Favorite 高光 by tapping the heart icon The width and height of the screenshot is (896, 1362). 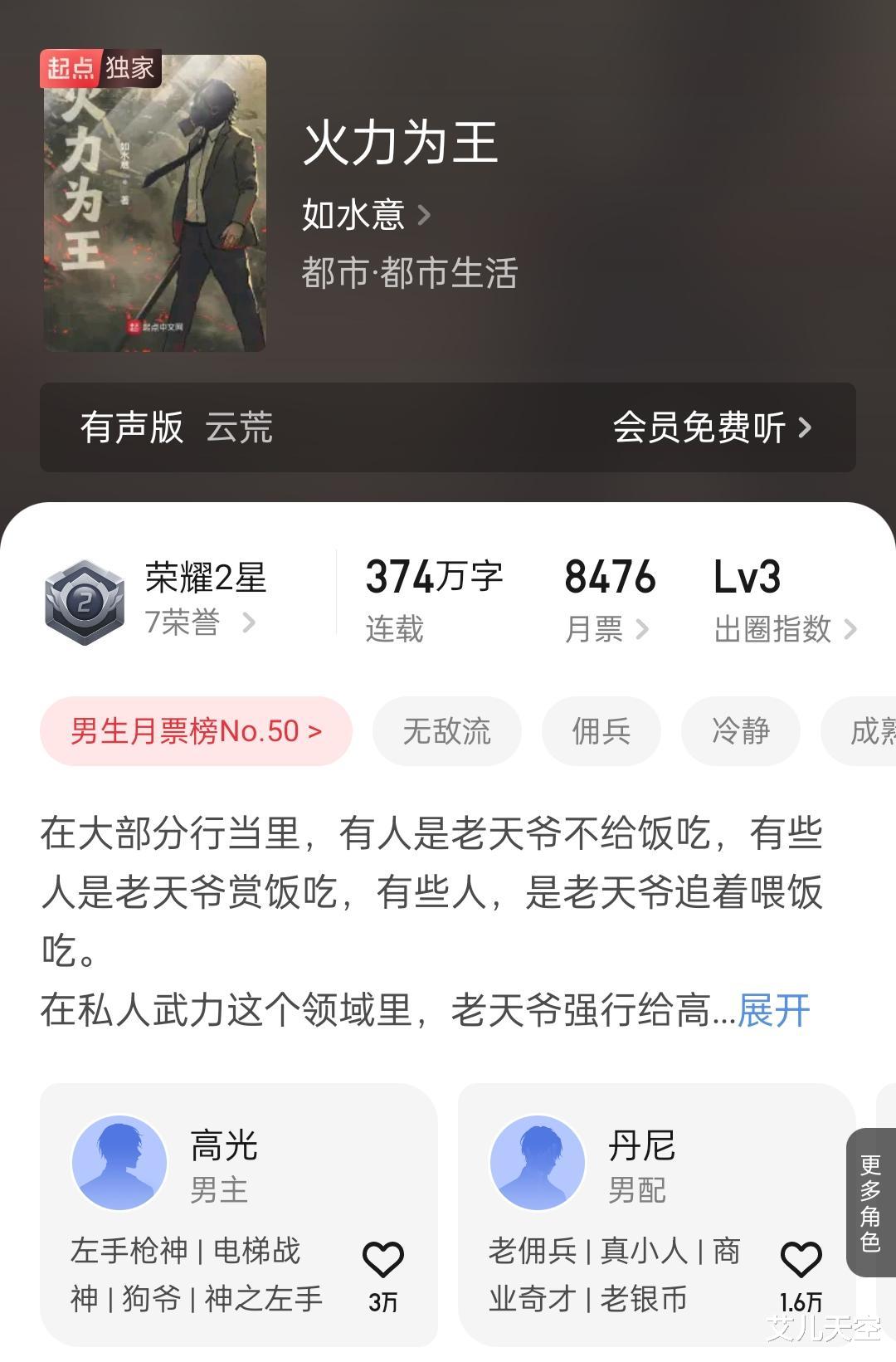[384, 1258]
